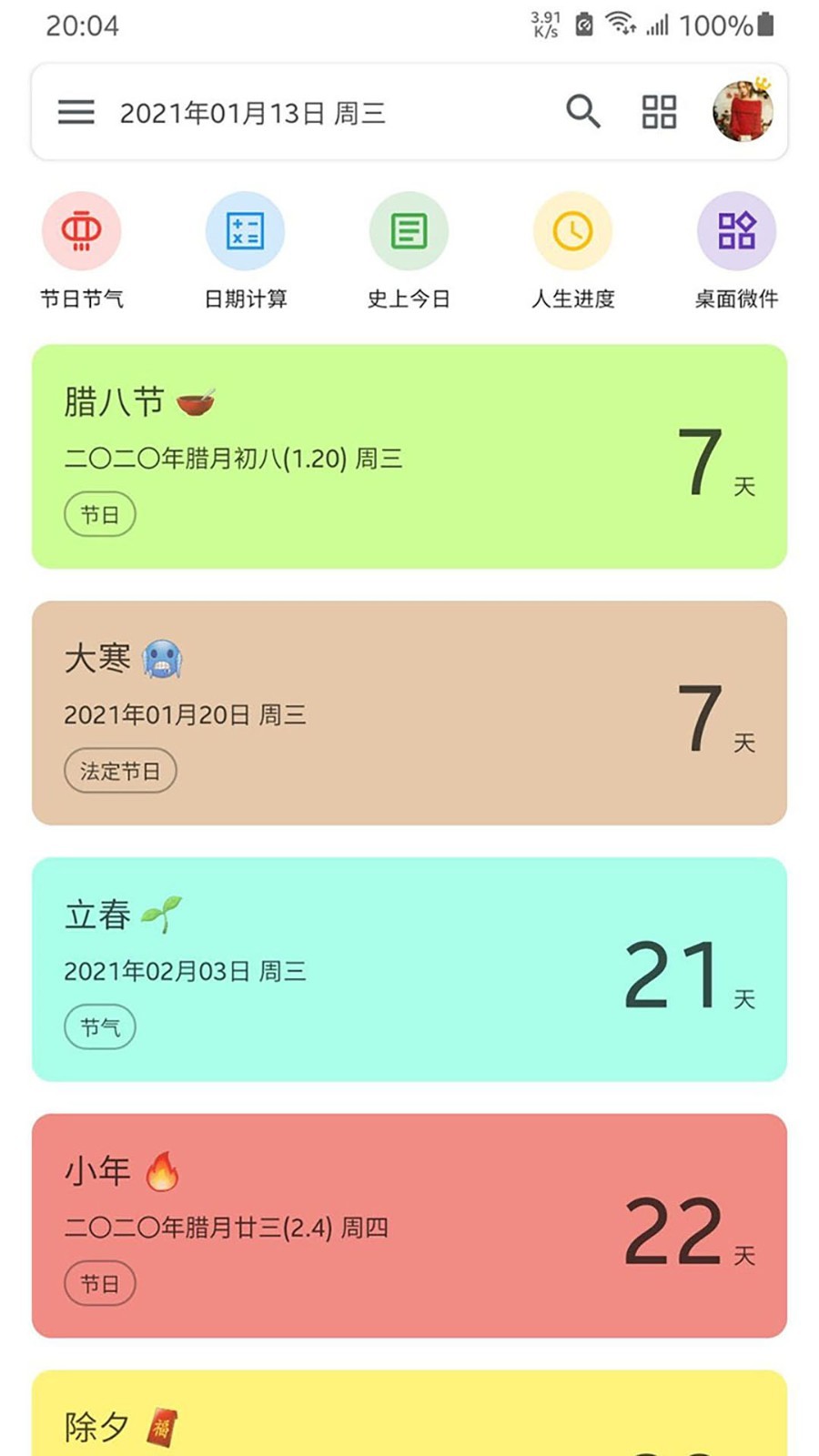The height and width of the screenshot is (1456, 819).
Task: Open the grid view icon beside search
Action: click(658, 112)
